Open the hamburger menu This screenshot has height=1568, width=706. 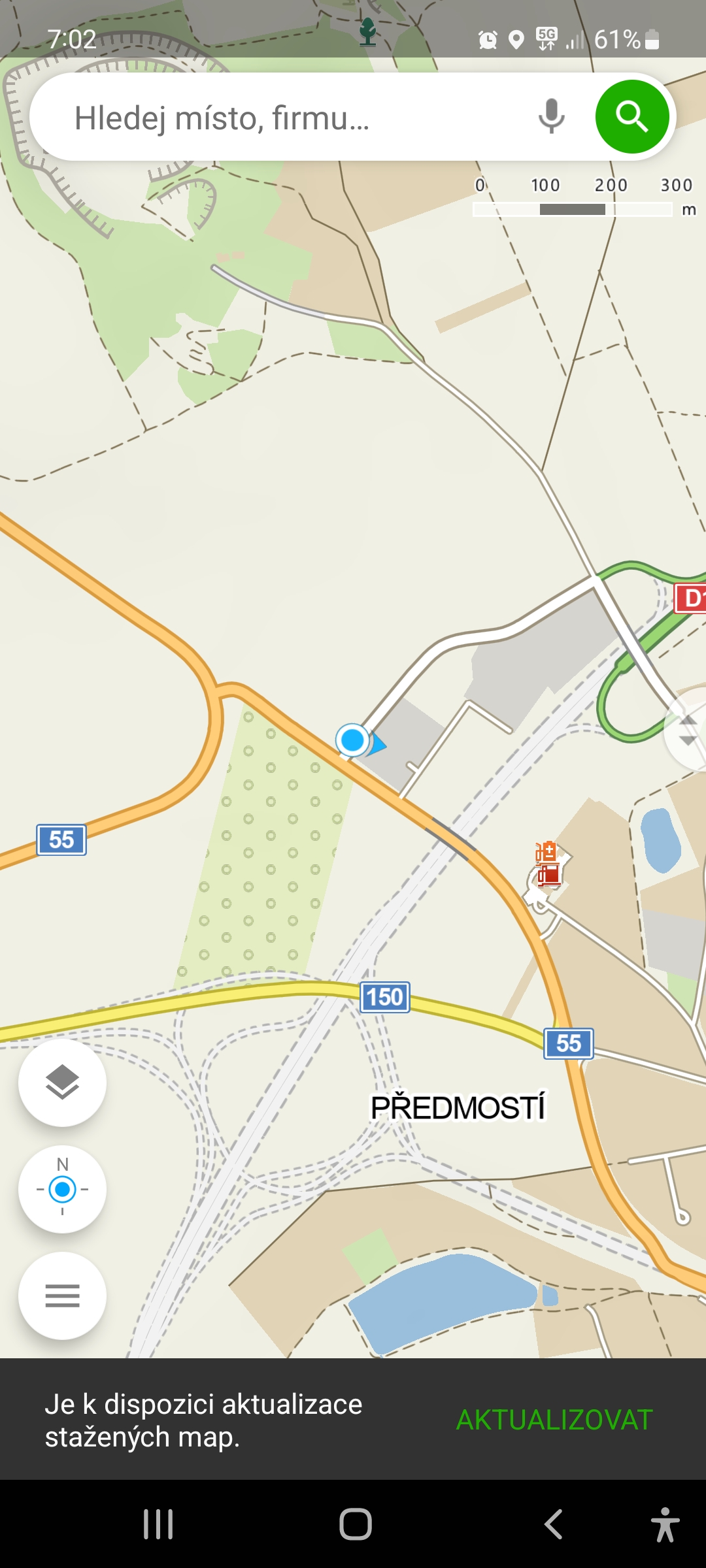pos(63,1296)
